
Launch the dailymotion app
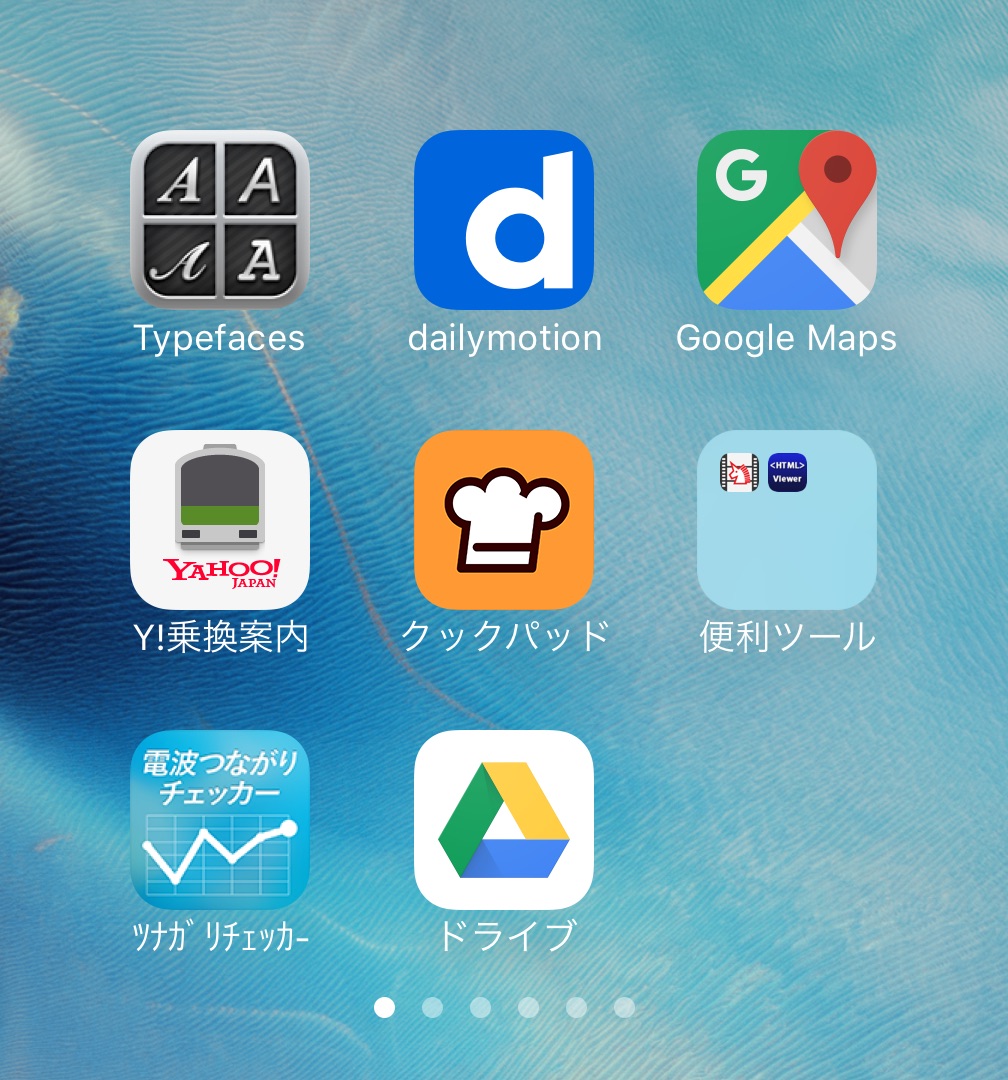504,220
